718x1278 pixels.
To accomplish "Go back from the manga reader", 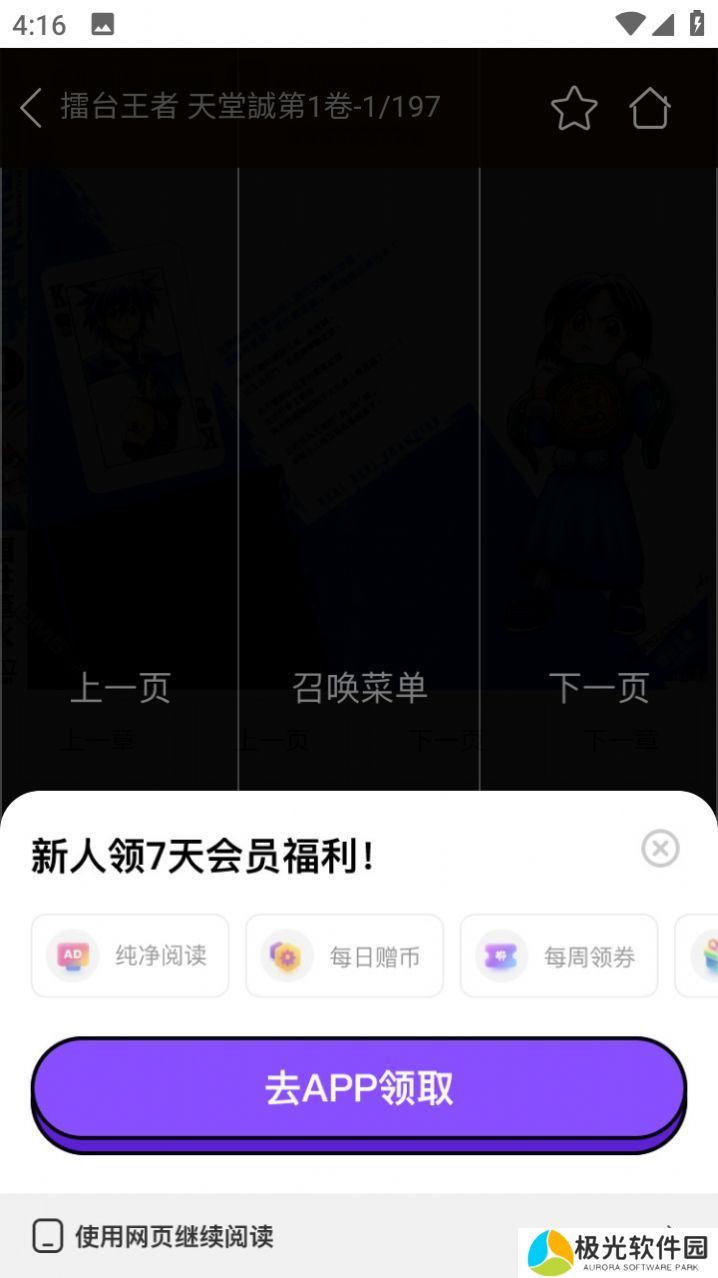I will click(31, 107).
